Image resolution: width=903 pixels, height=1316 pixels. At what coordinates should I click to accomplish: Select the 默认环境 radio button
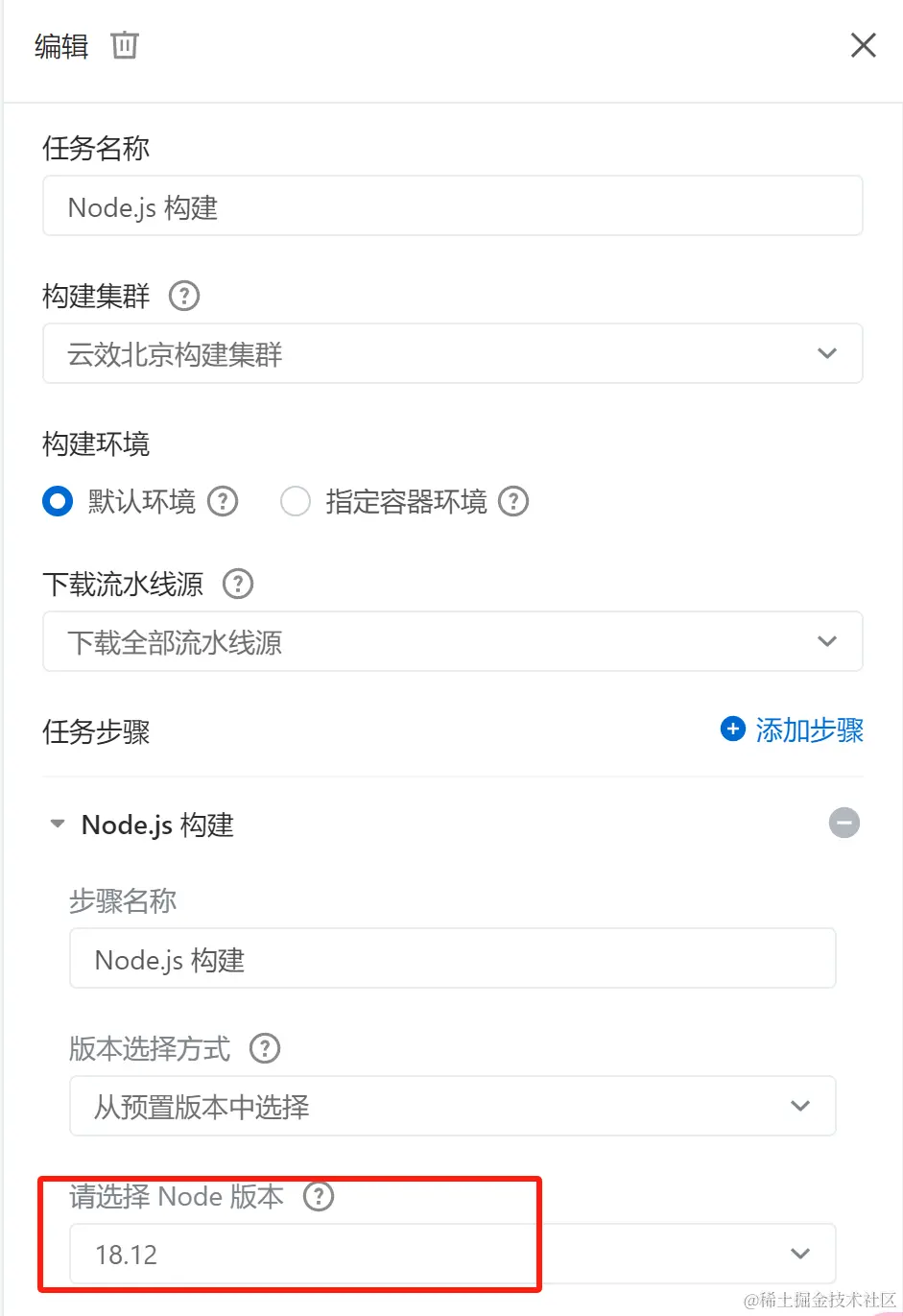57,501
